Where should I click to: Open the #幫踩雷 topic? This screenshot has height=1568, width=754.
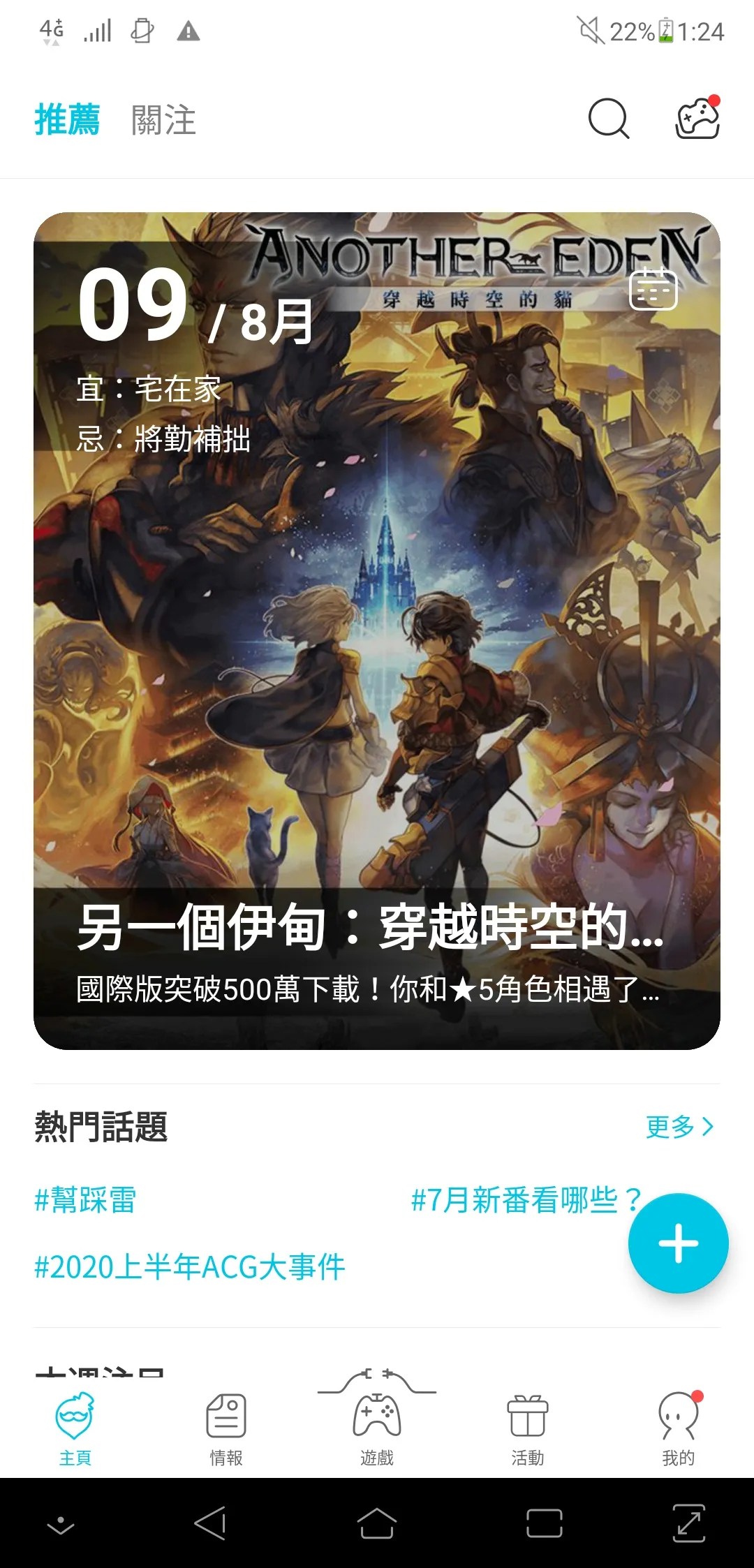click(85, 1200)
